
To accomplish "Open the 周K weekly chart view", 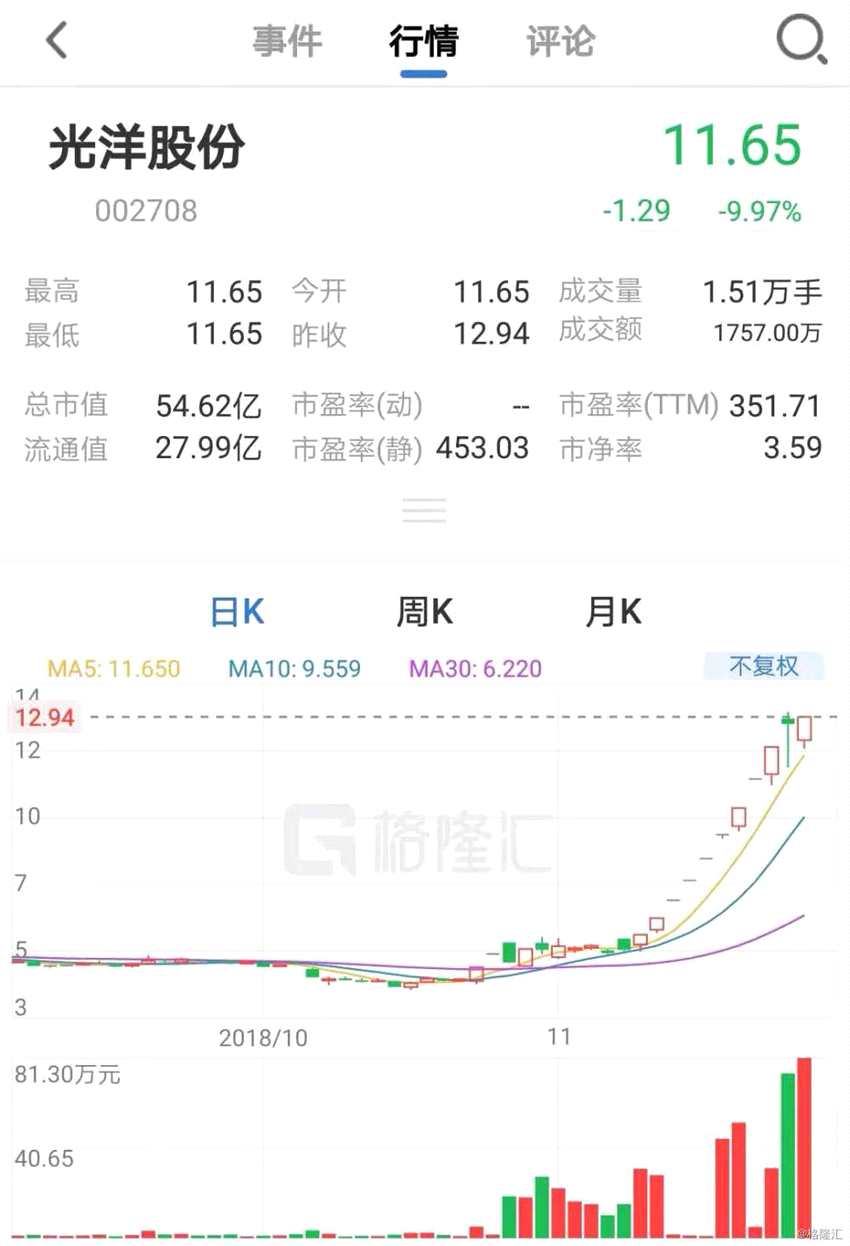I will 424,611.
